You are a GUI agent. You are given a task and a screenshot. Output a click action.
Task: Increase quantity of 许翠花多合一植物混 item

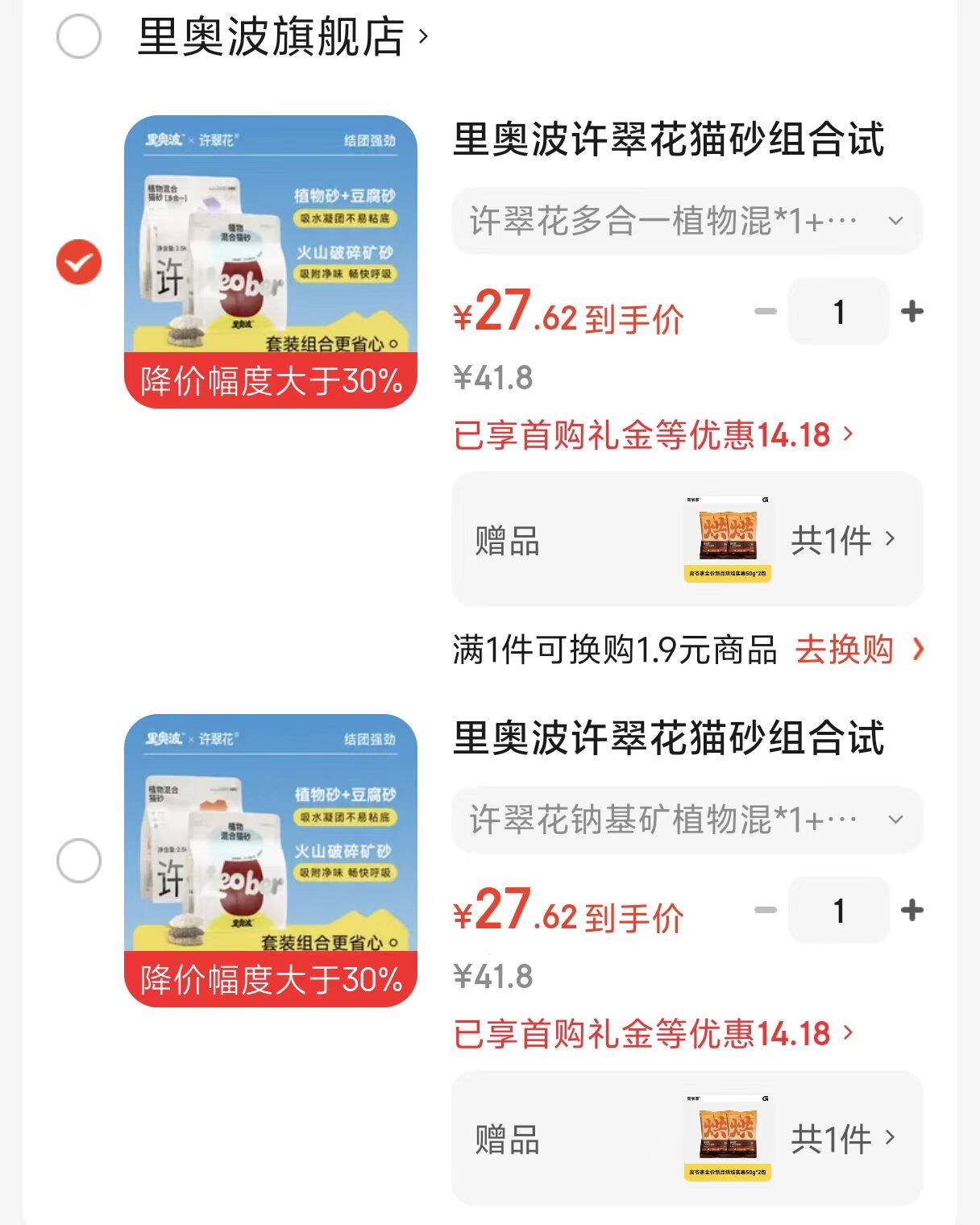[911, 311]
